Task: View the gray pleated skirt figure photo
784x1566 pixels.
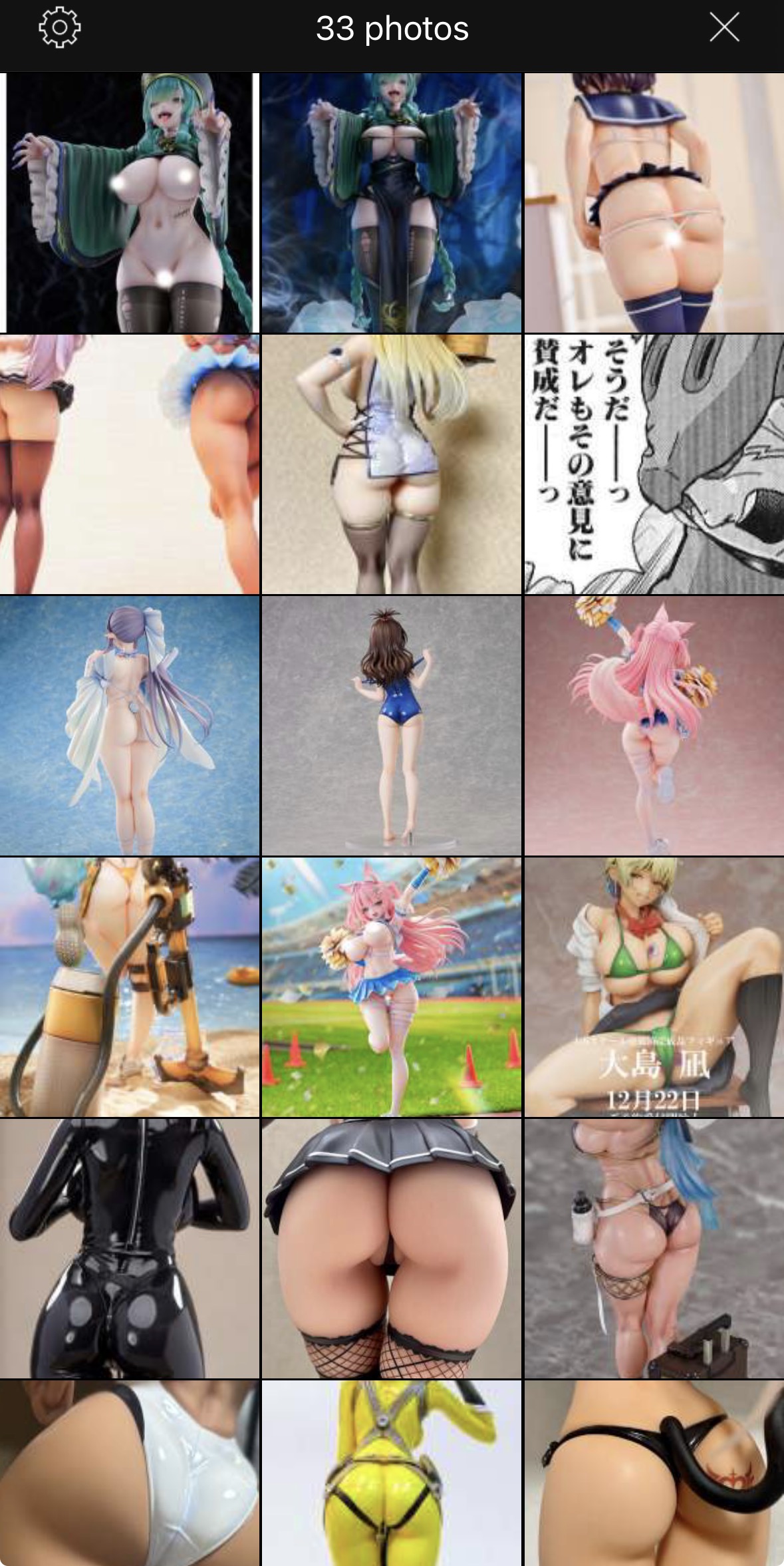Action: (392, 1248)
